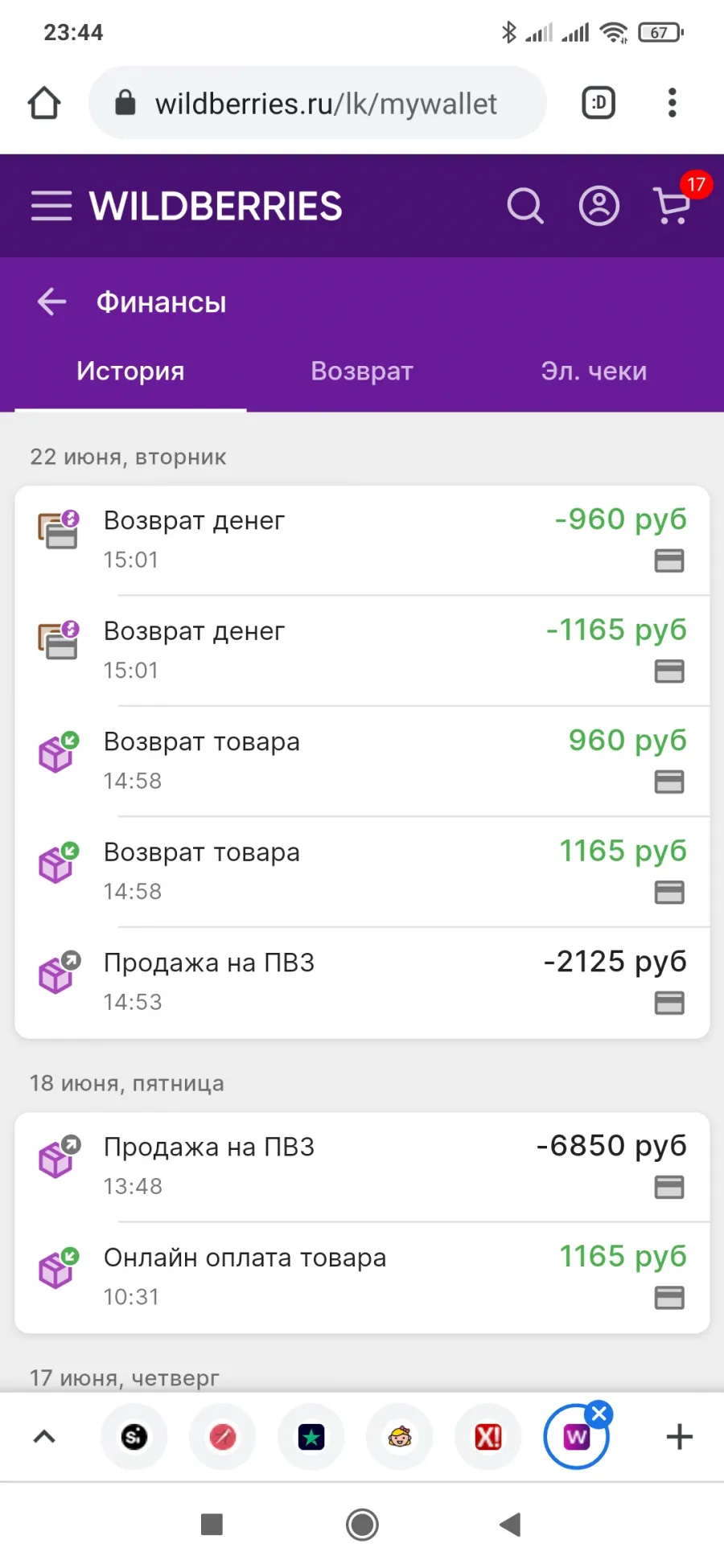The image size is (724, 1568).
Task: Select the История tab
Action: coord(130,371)
